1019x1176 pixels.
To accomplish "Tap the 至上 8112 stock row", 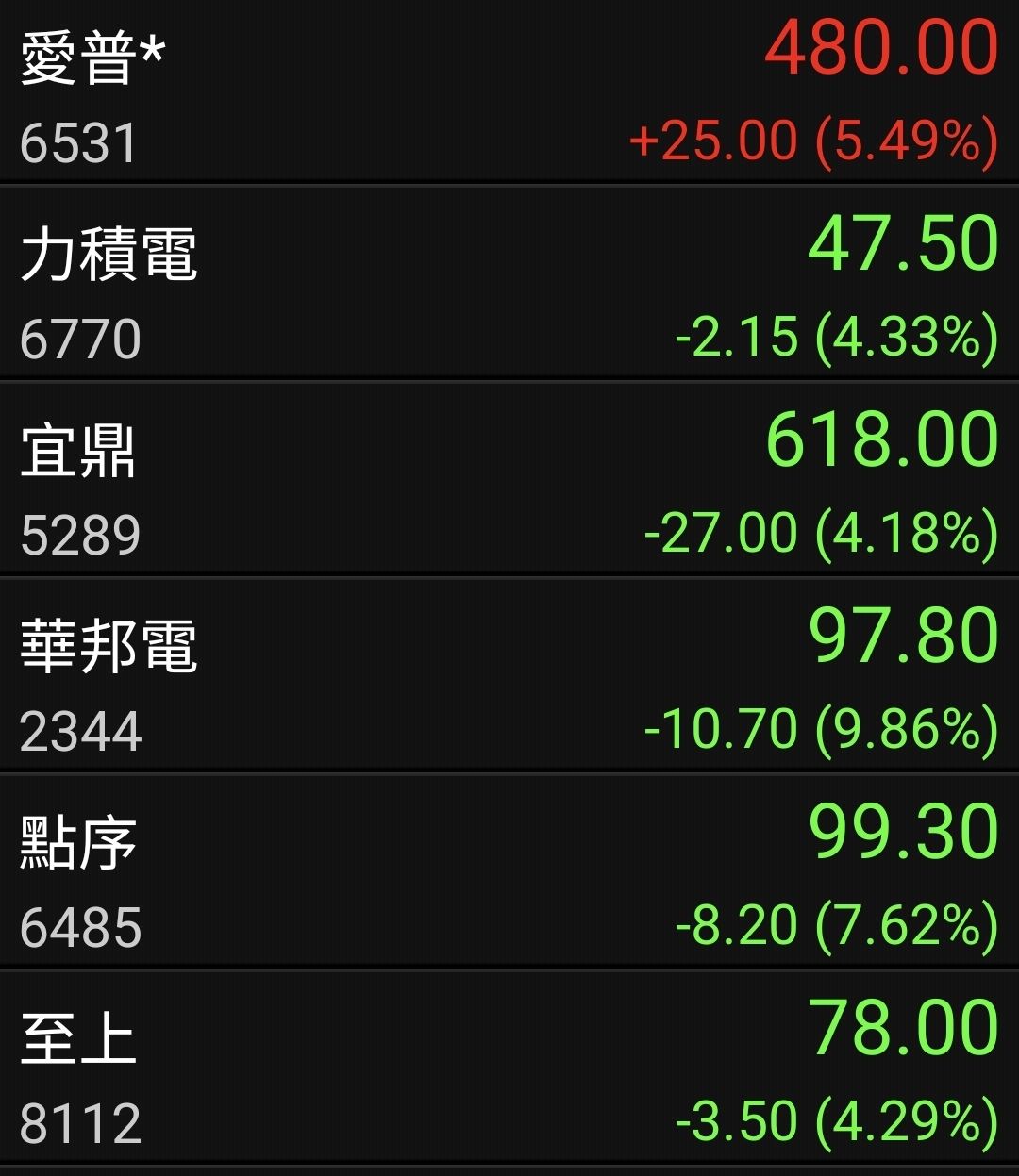I will click(x=509, y=1070).
